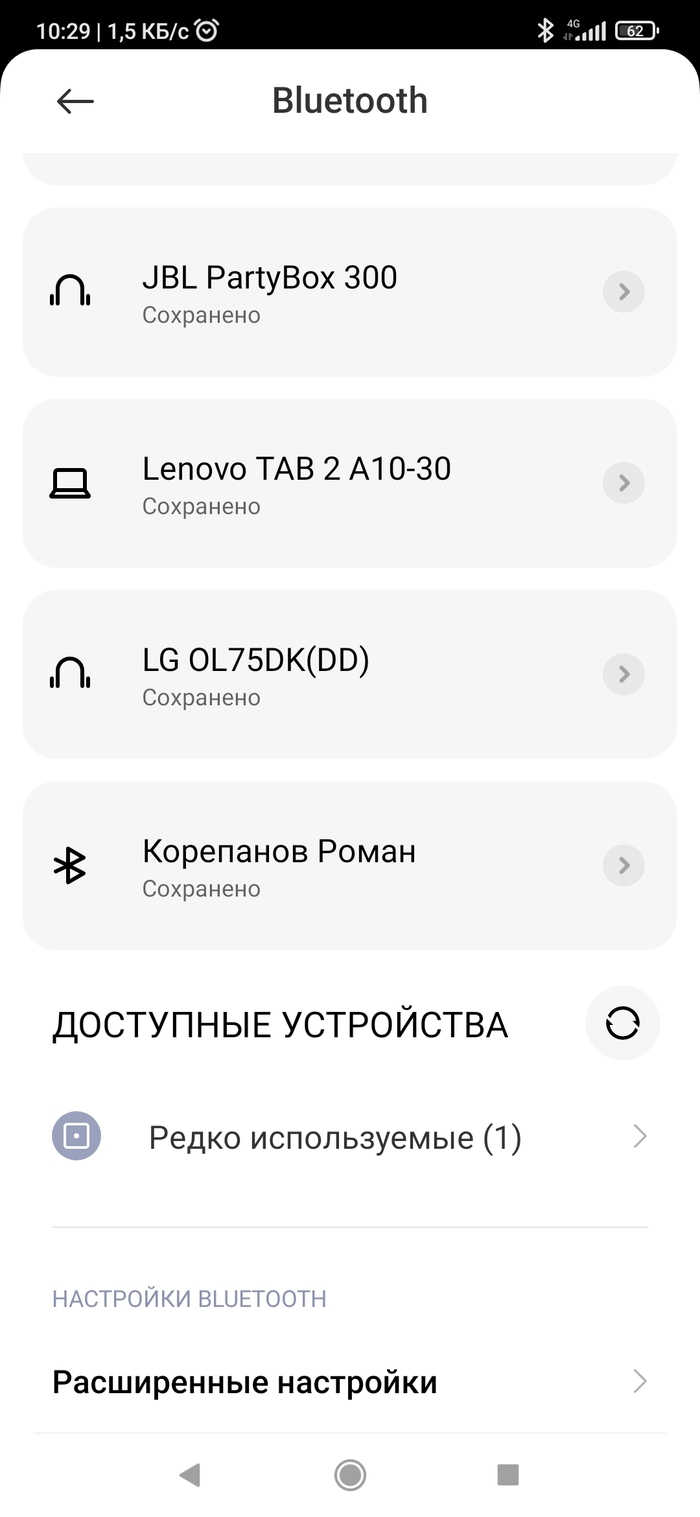700x1517 pixels.
Task: Open details arrow for Lenovo TAB 2 A10-30
Action: click(x=623, y=483)
